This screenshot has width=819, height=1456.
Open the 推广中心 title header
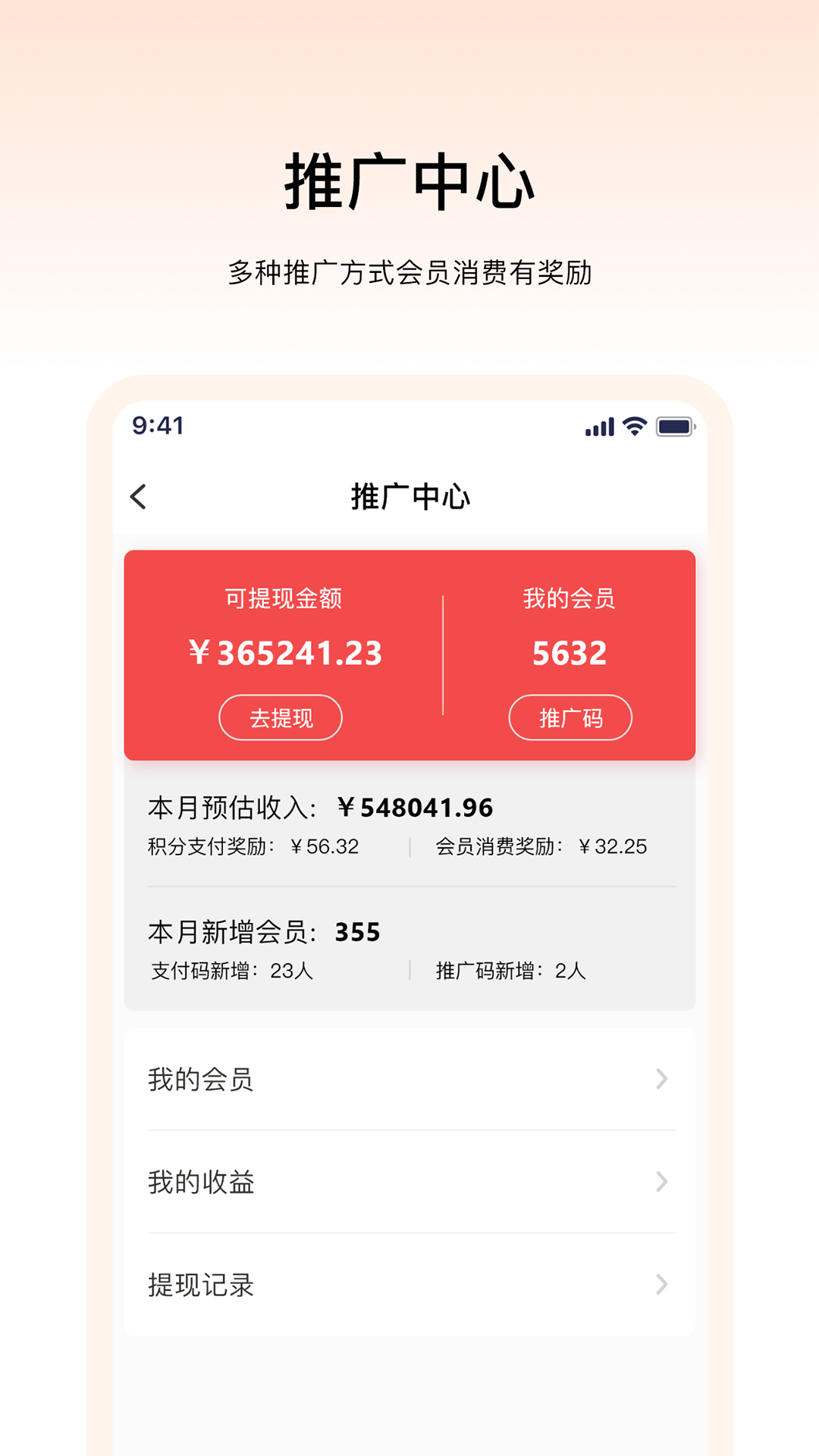click(x=409, y=497)
